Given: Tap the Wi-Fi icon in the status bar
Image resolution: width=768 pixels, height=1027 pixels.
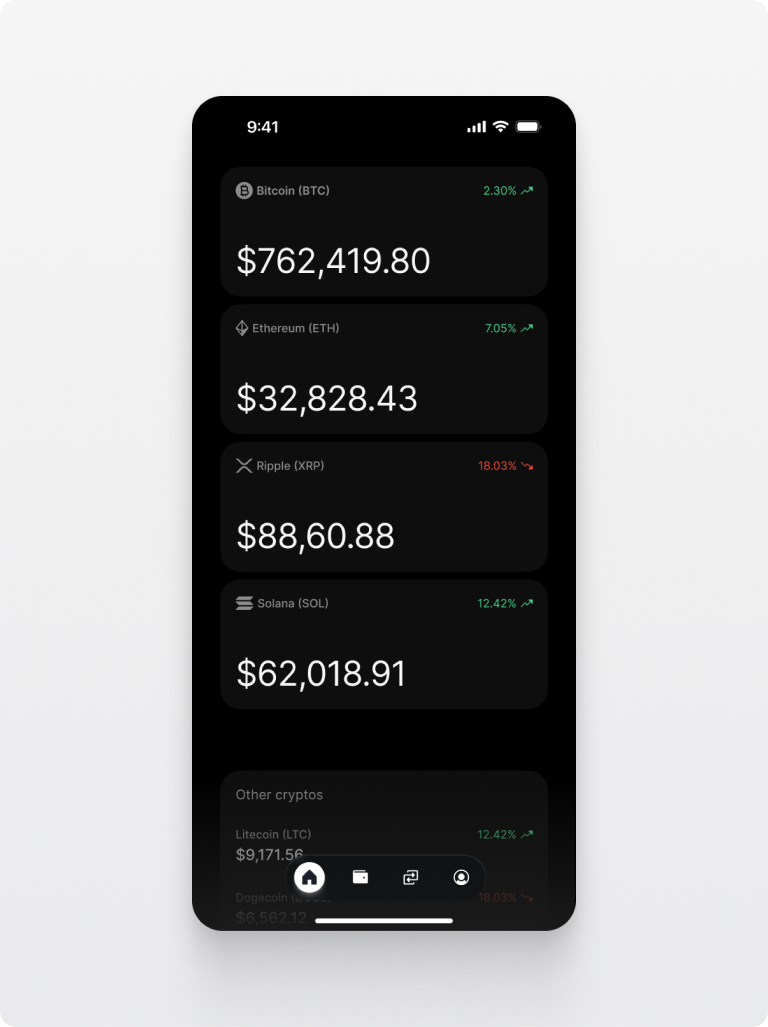Looking at the screenshot, I should [x=500, y=127].
